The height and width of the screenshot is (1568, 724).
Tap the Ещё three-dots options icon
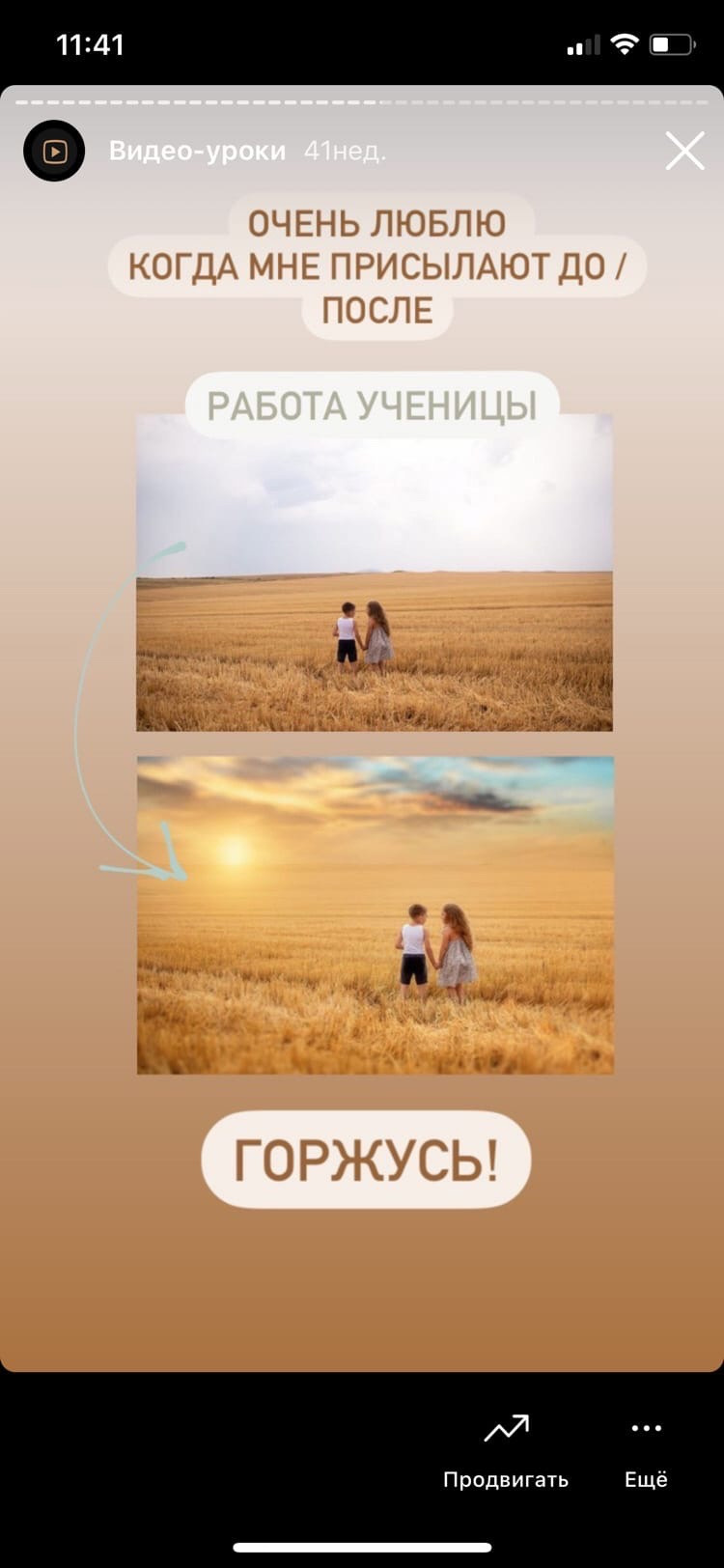(x=645, y=1428)
